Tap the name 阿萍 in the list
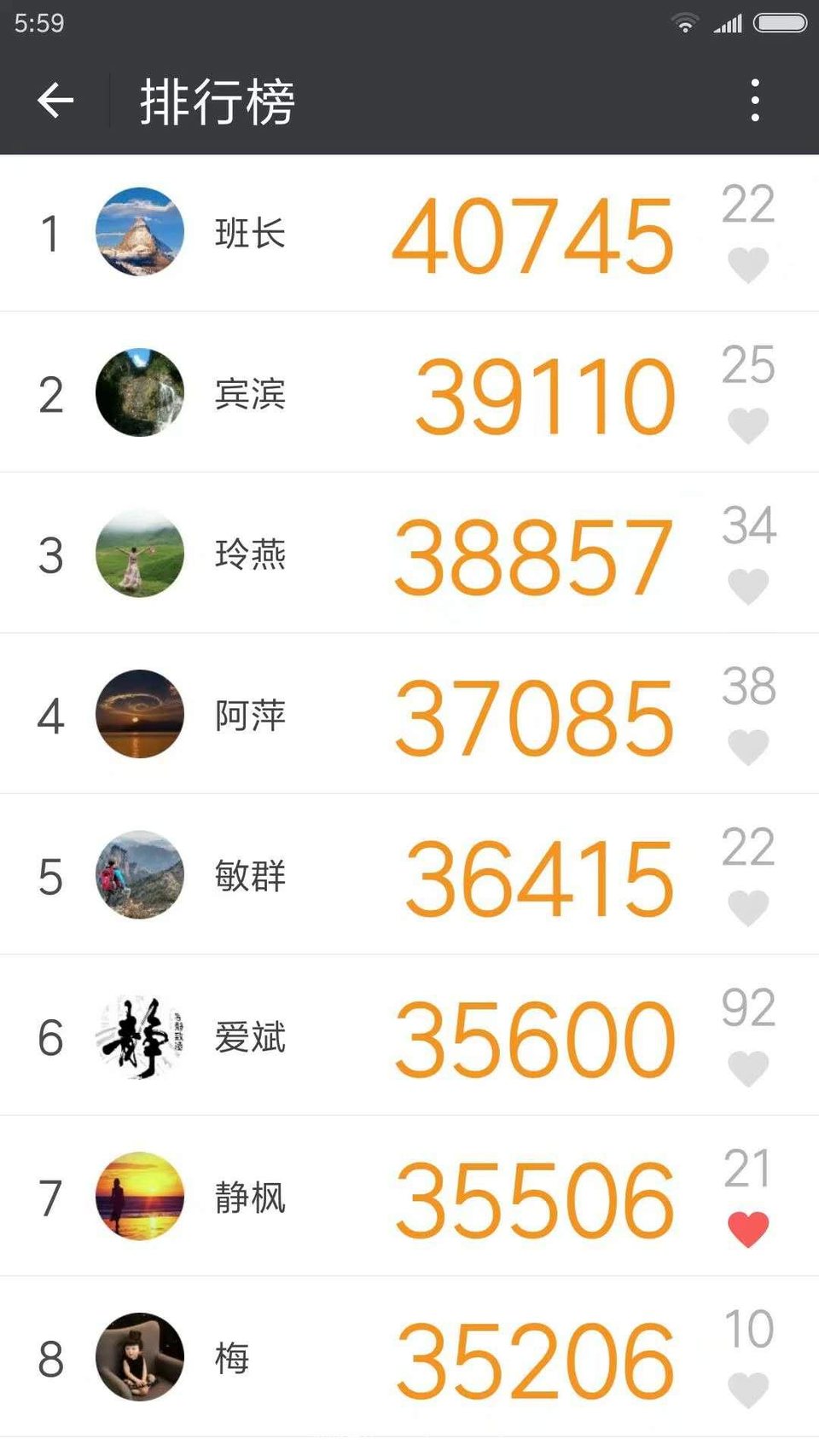 [x=248, y=715]
